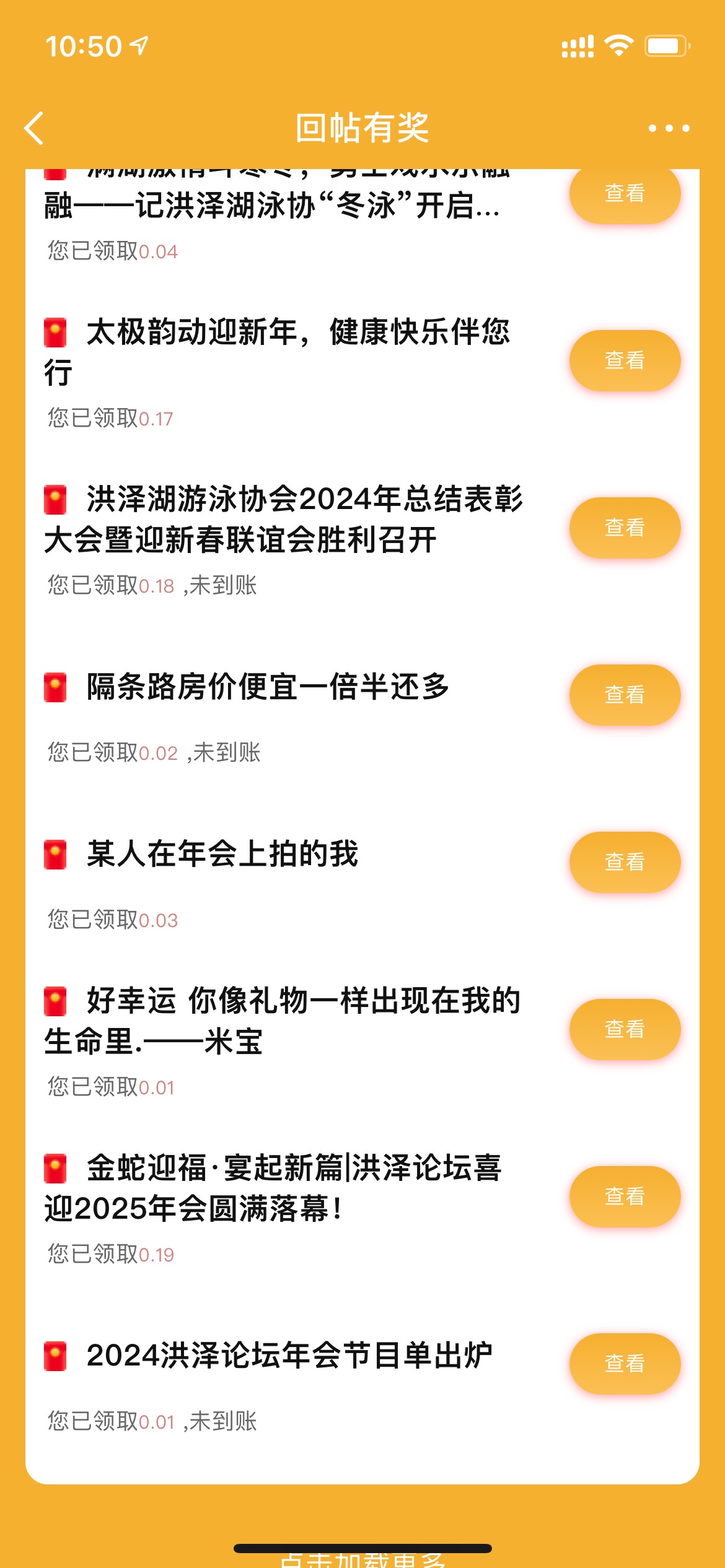Viewport: 725px width, 1568px height.
Task: Tap 查看 for 洪泽湖游泳协会2024年总结表彰 post
Action: click(625, 528)
